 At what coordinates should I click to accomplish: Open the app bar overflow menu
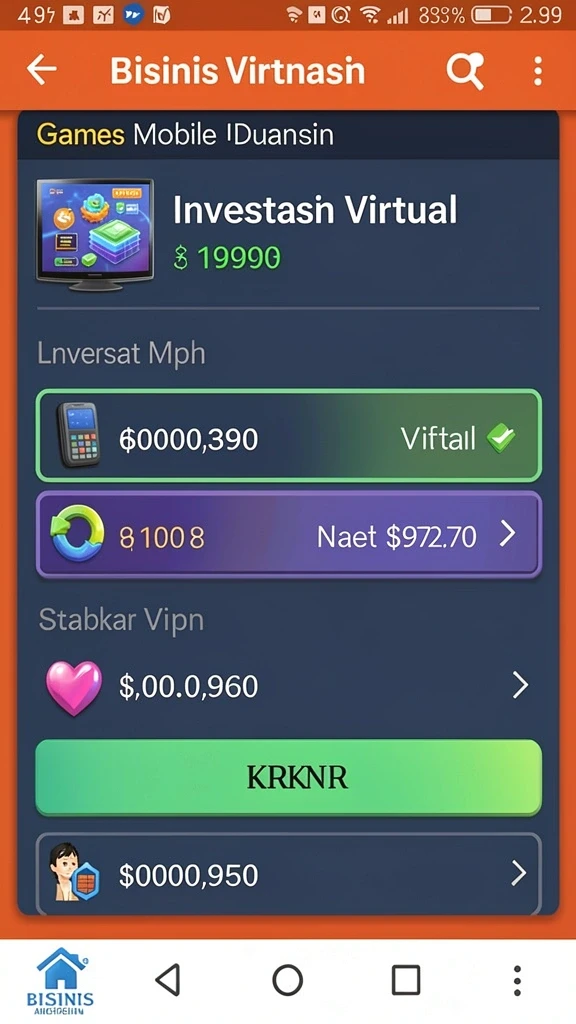click(537, 71)
